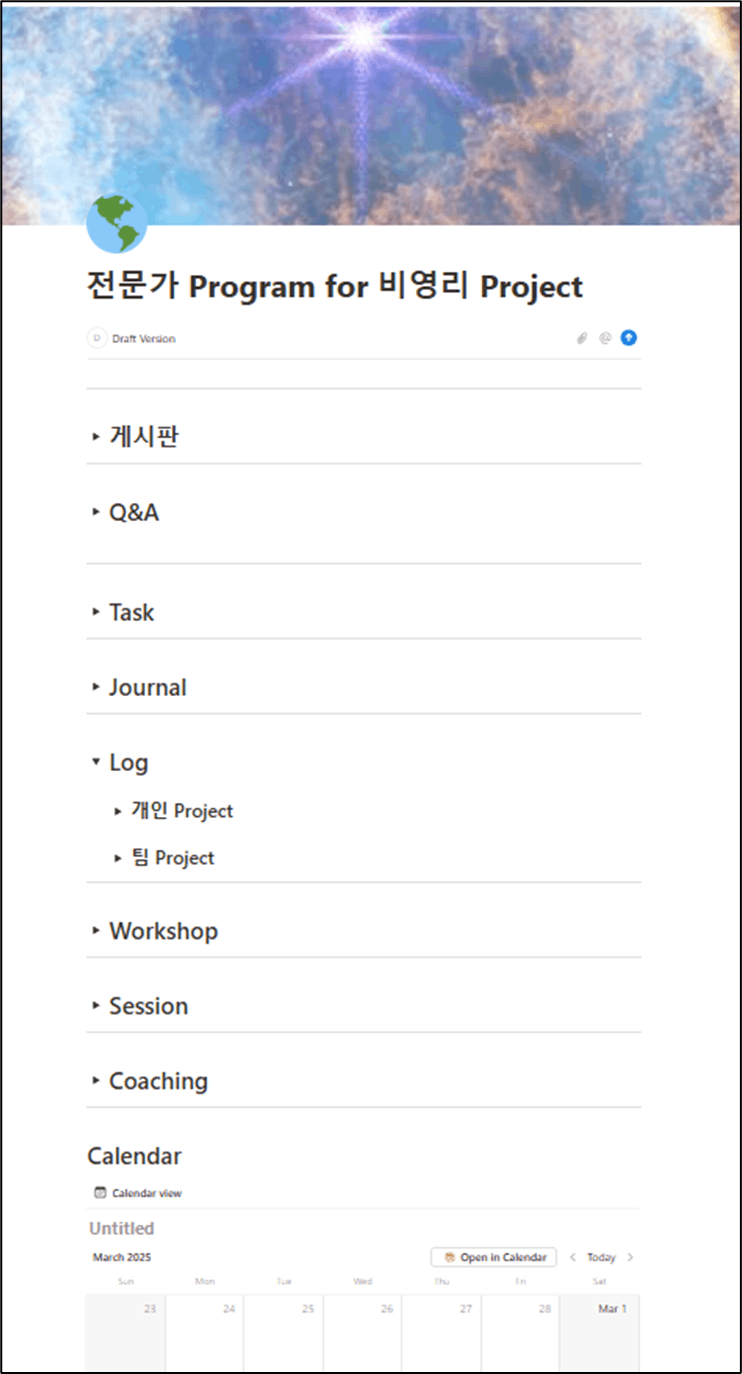Expand the 팀 Project toggle
Image resolution: width=742 pixels, height=1374 pixels.
click(x=118, y=858)
